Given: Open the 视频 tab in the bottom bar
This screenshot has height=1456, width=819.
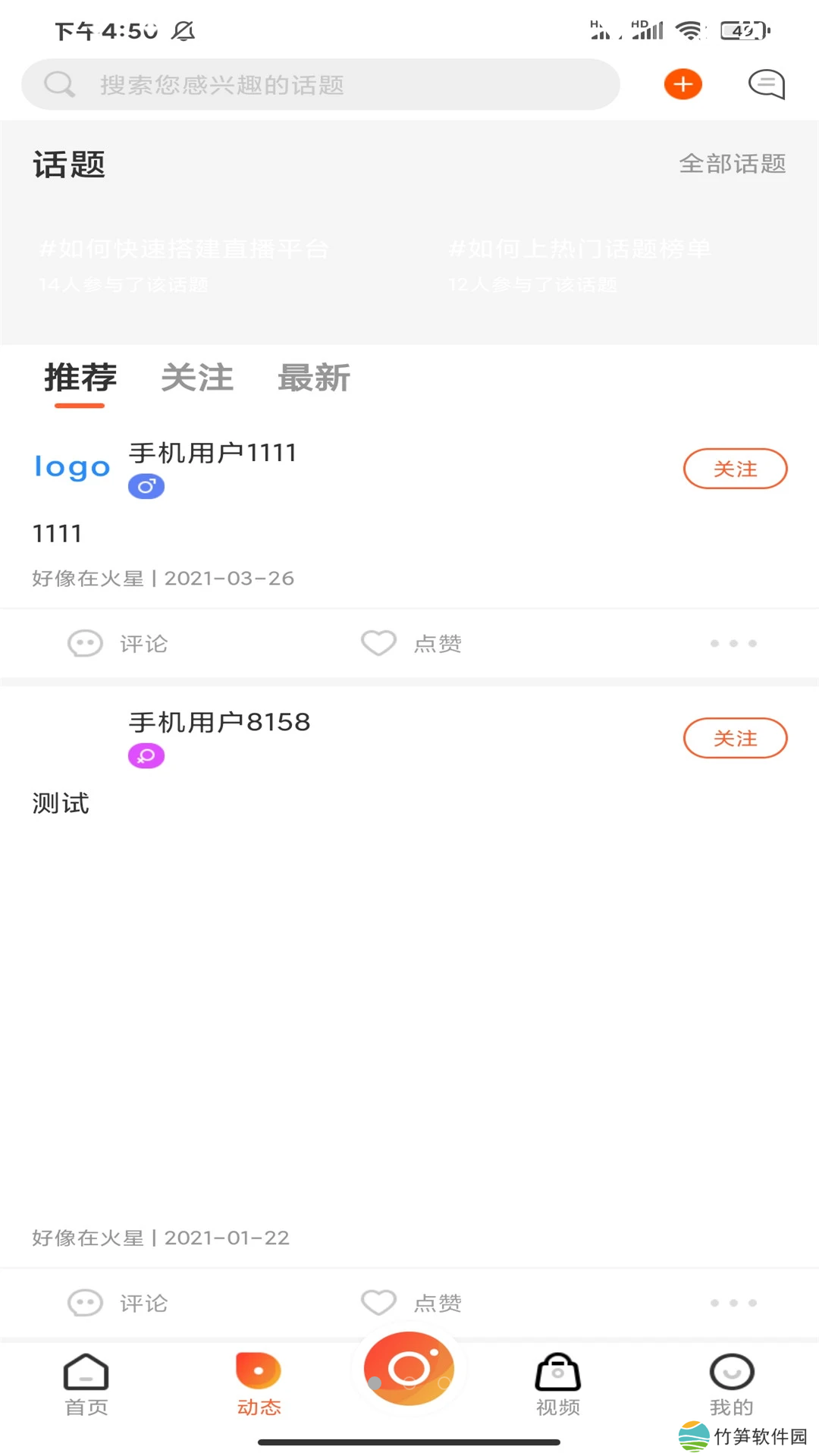Looking at the screenshot, I should 558,1385.
